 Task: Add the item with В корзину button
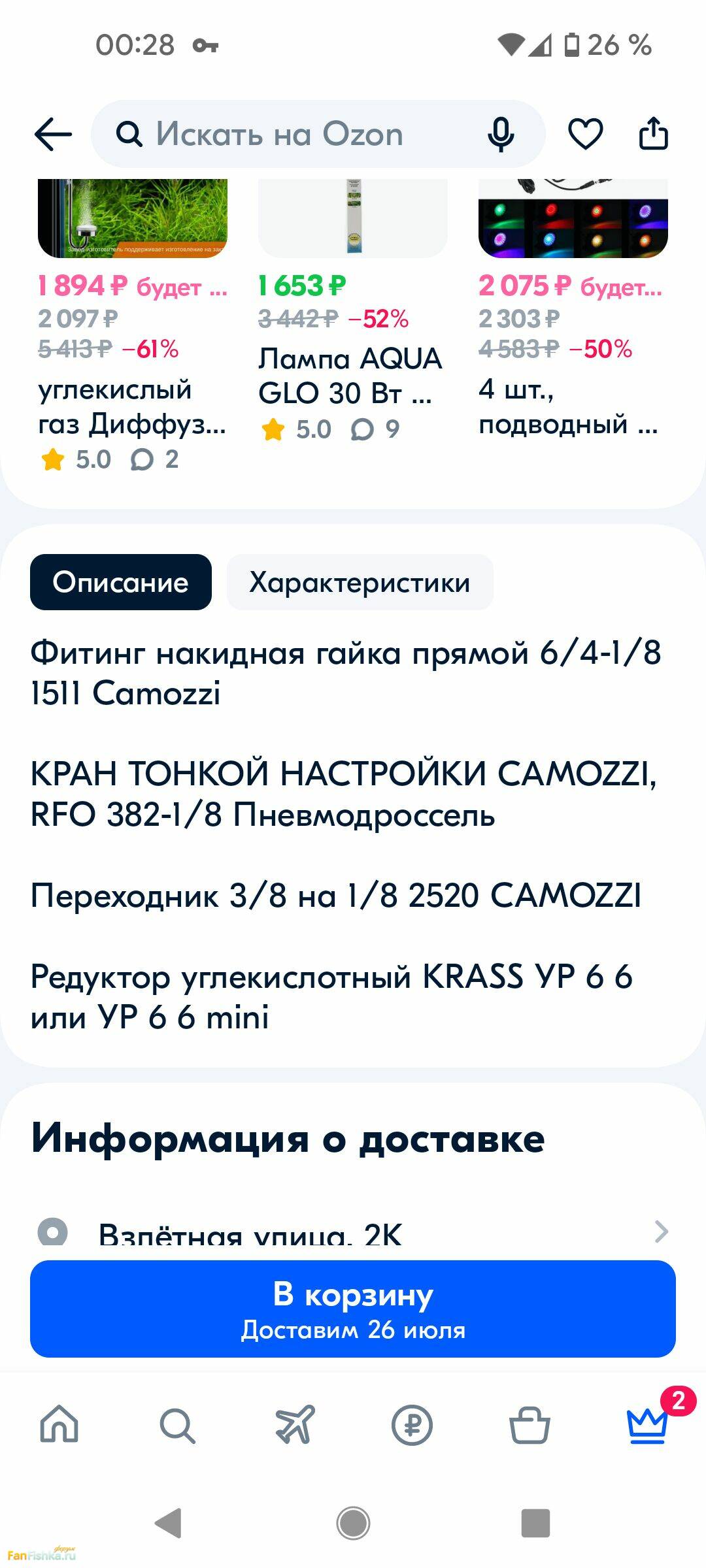coord(353,1309)
